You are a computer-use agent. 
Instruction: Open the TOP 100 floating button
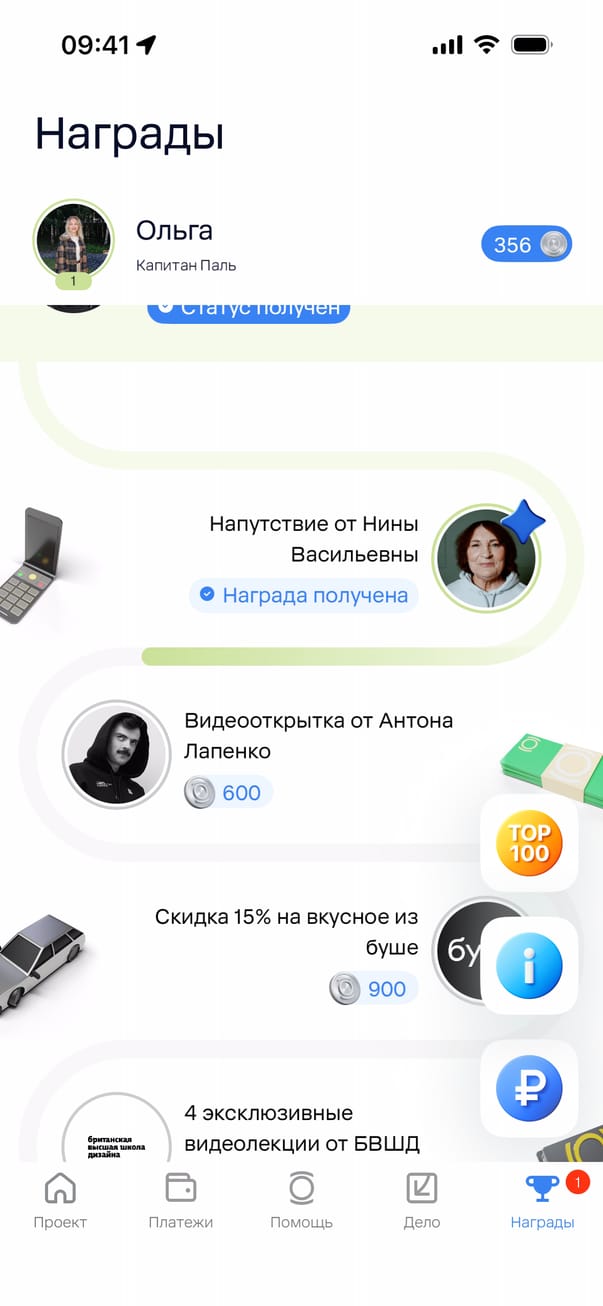(x=529, y=841)
